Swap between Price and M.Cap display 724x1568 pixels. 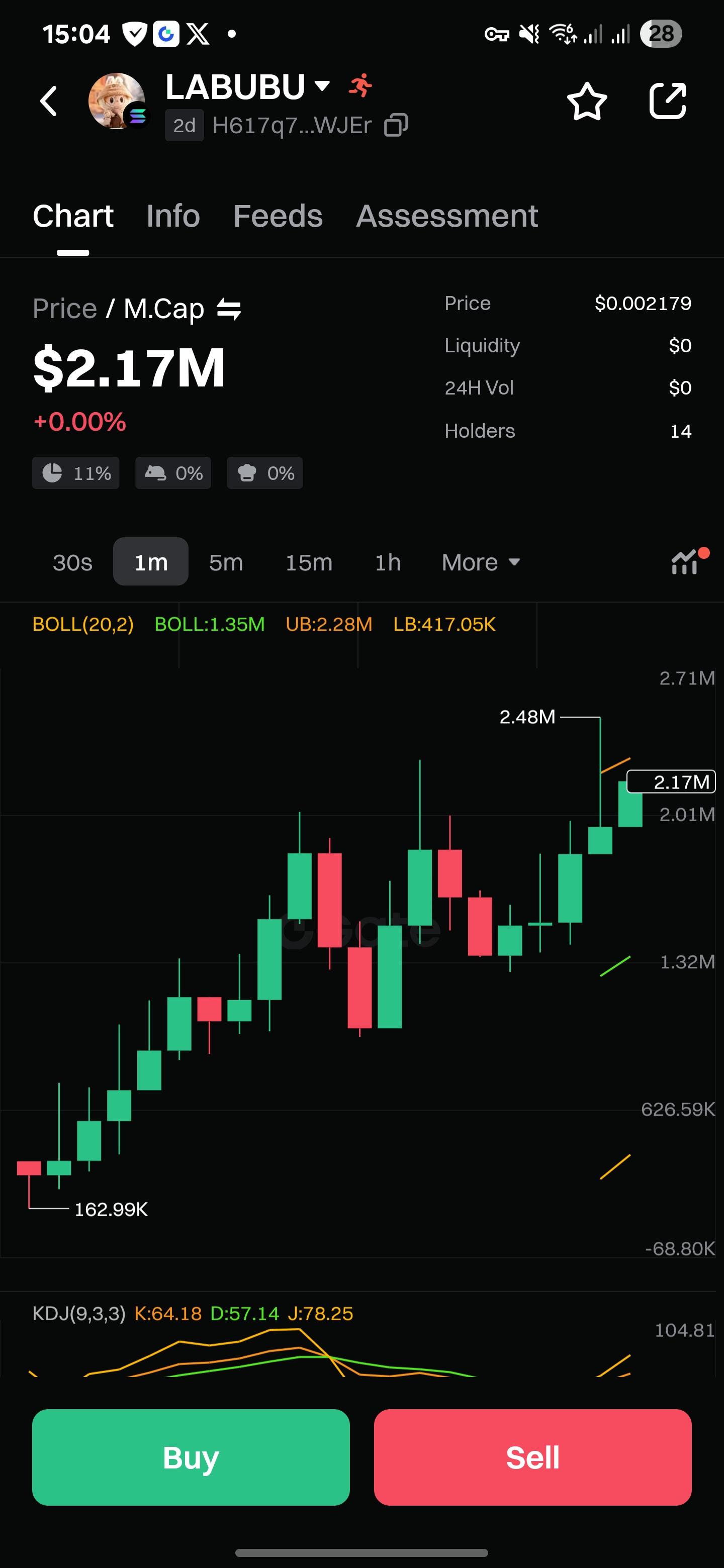point(229,309)
